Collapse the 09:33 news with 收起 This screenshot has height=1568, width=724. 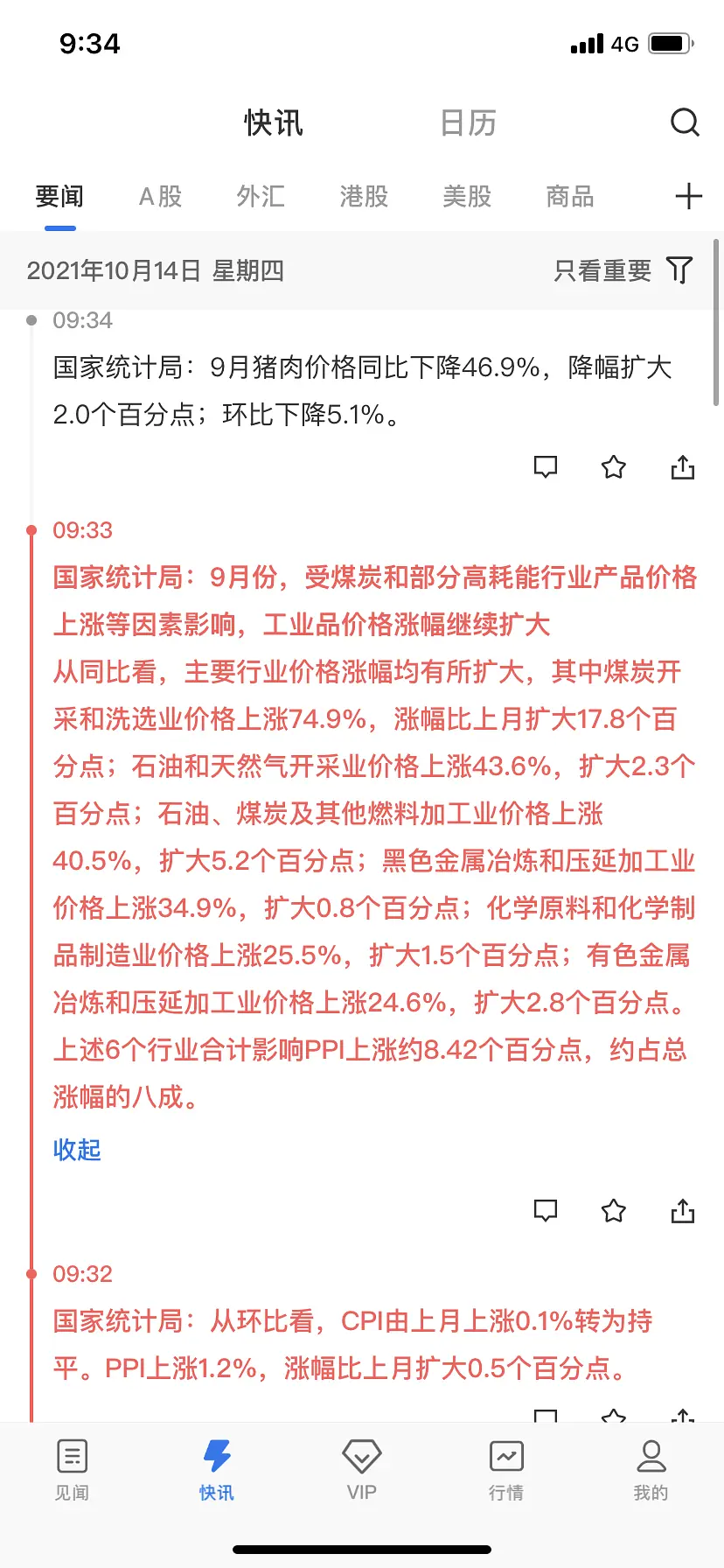[x=77, y=1150]
